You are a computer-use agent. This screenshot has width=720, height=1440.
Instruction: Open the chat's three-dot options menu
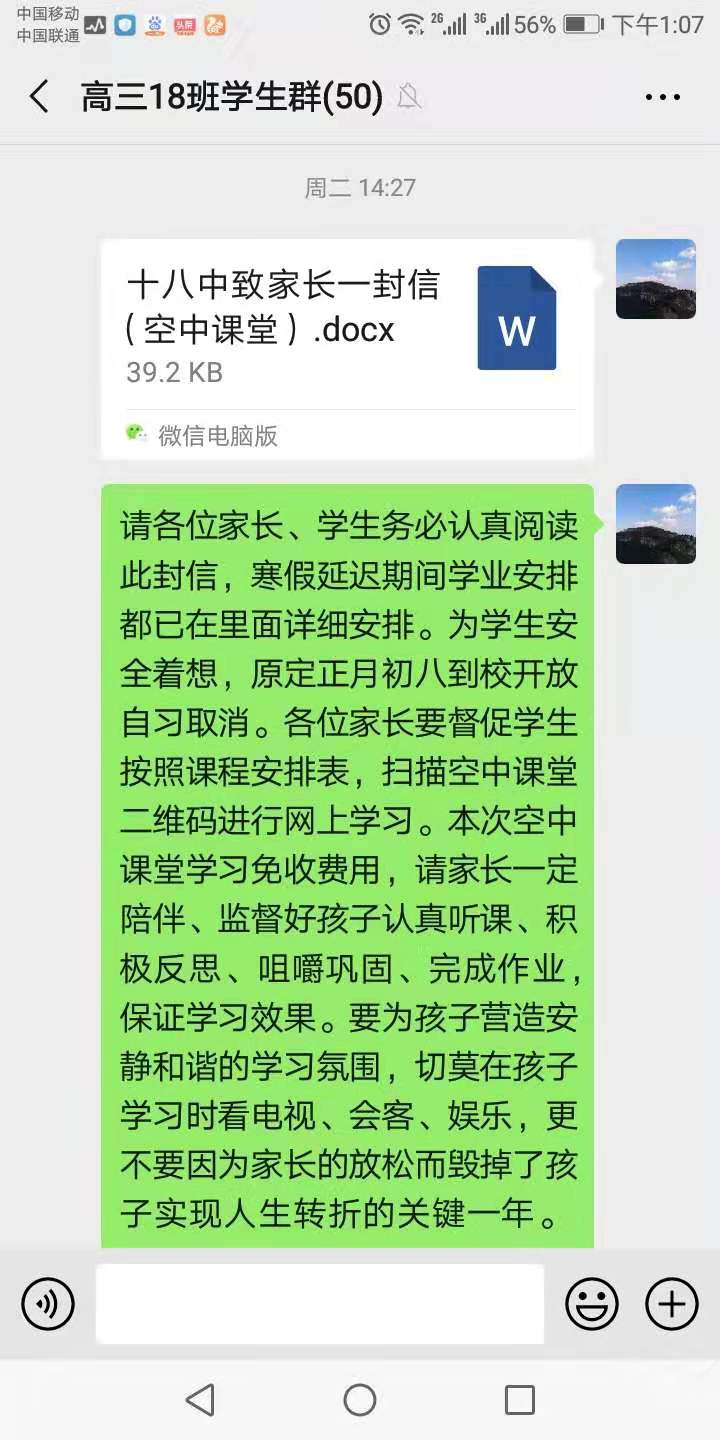662,97
